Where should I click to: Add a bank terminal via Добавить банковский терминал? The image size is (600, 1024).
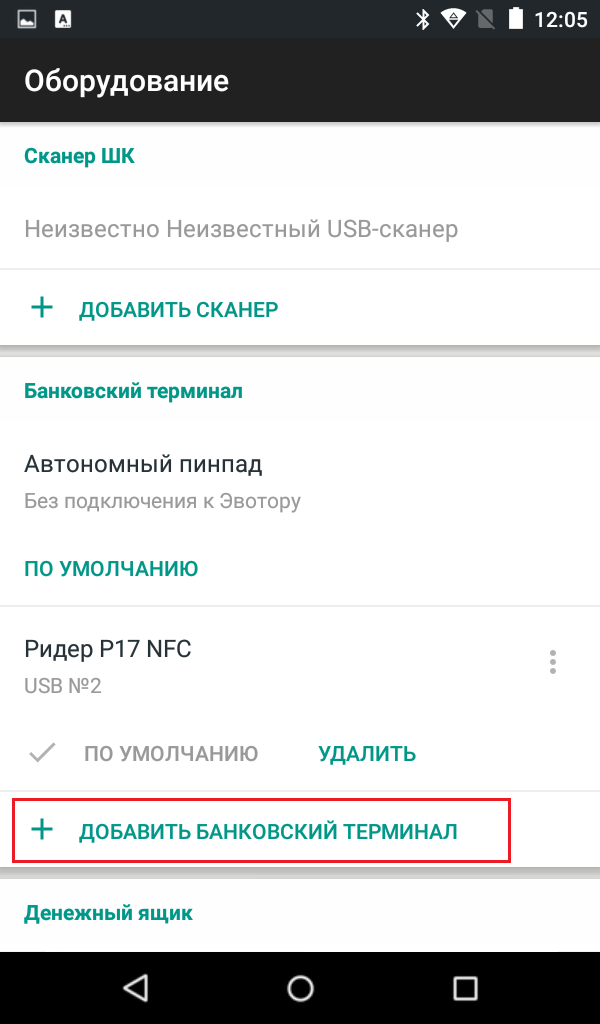(x=261, y=831)
